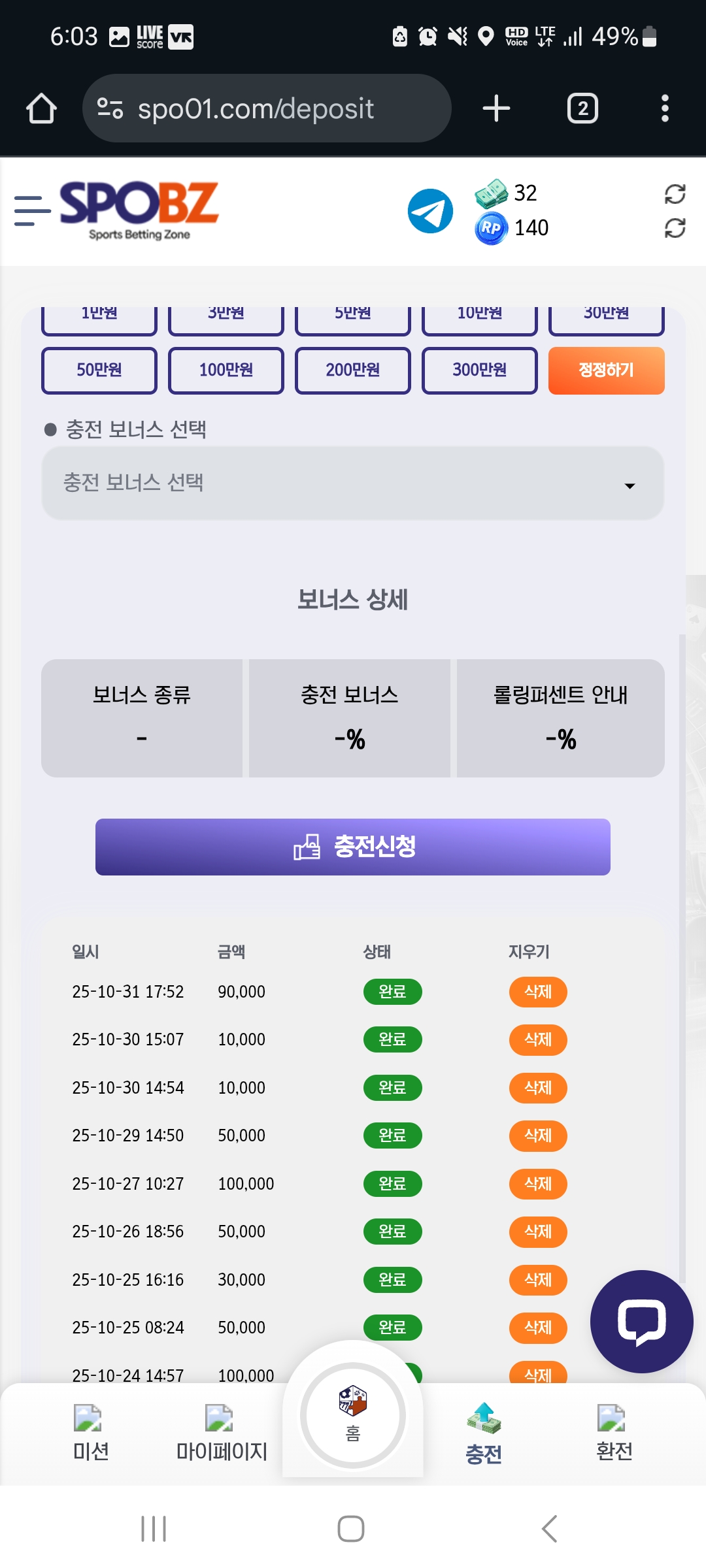Image resolution: width=706 pixels, height=1568 pixels.
Task: Go to the 홈 tab
Action: 353,1414
